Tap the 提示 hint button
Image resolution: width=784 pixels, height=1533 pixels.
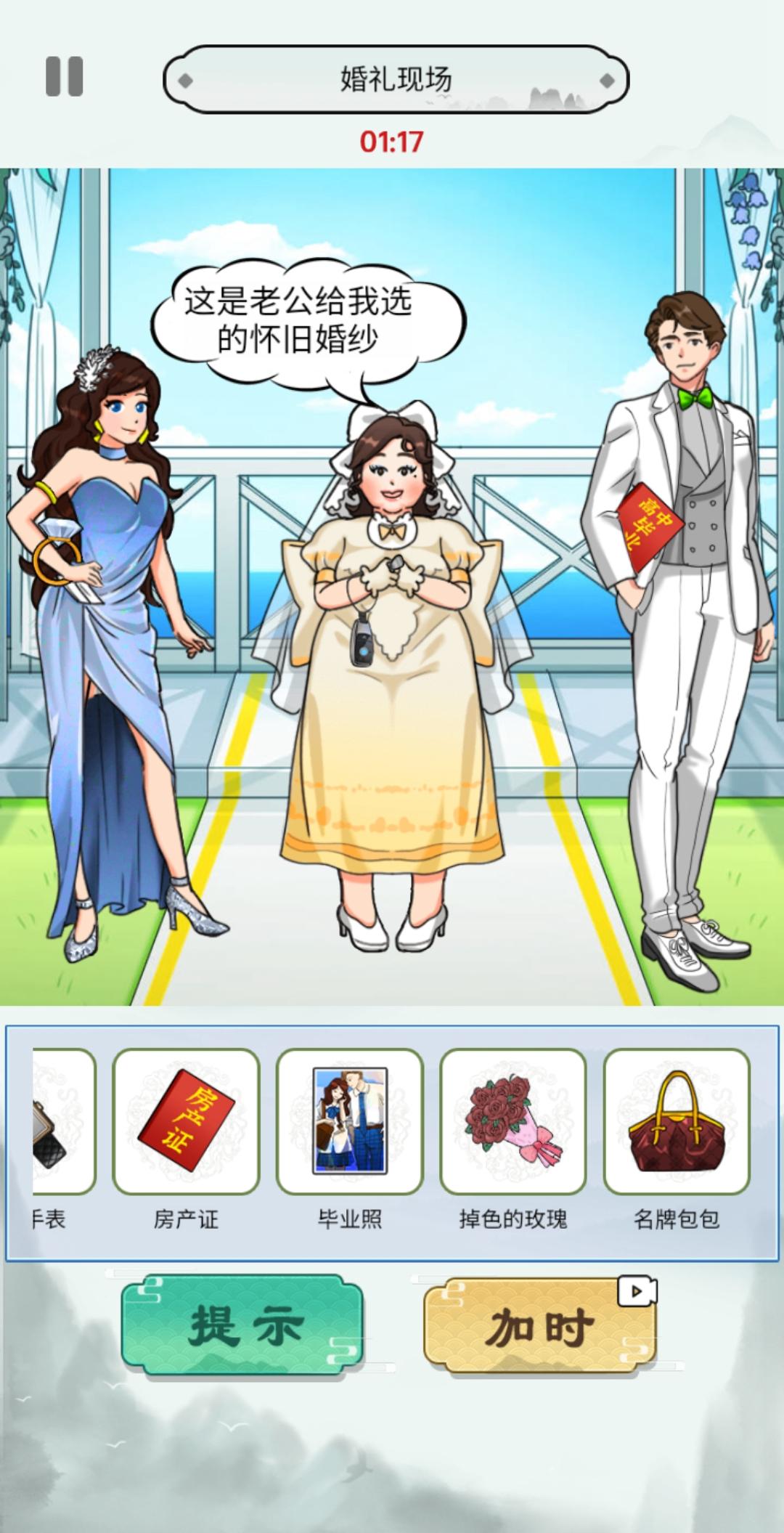point(242,1325)
